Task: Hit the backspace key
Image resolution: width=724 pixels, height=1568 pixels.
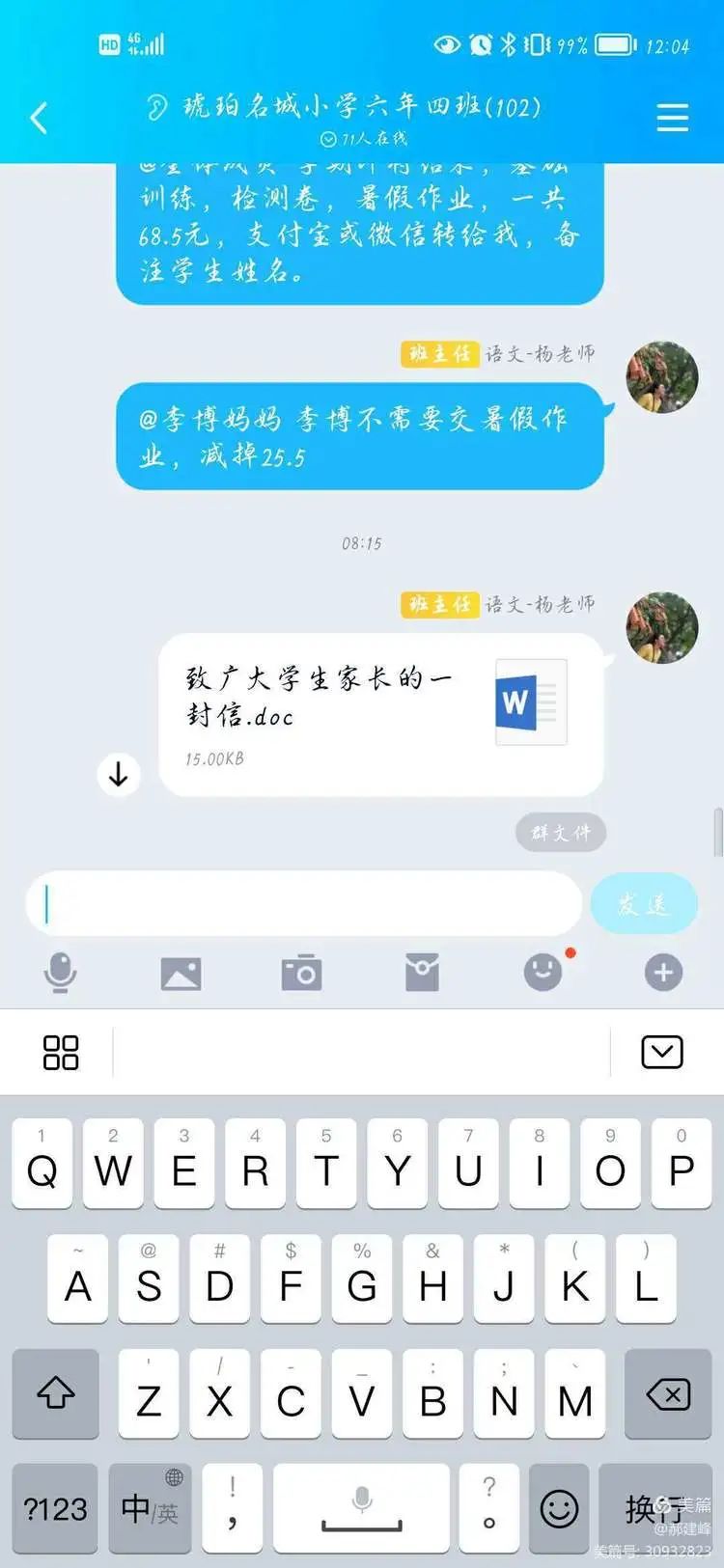Action: pos(668,1394)
